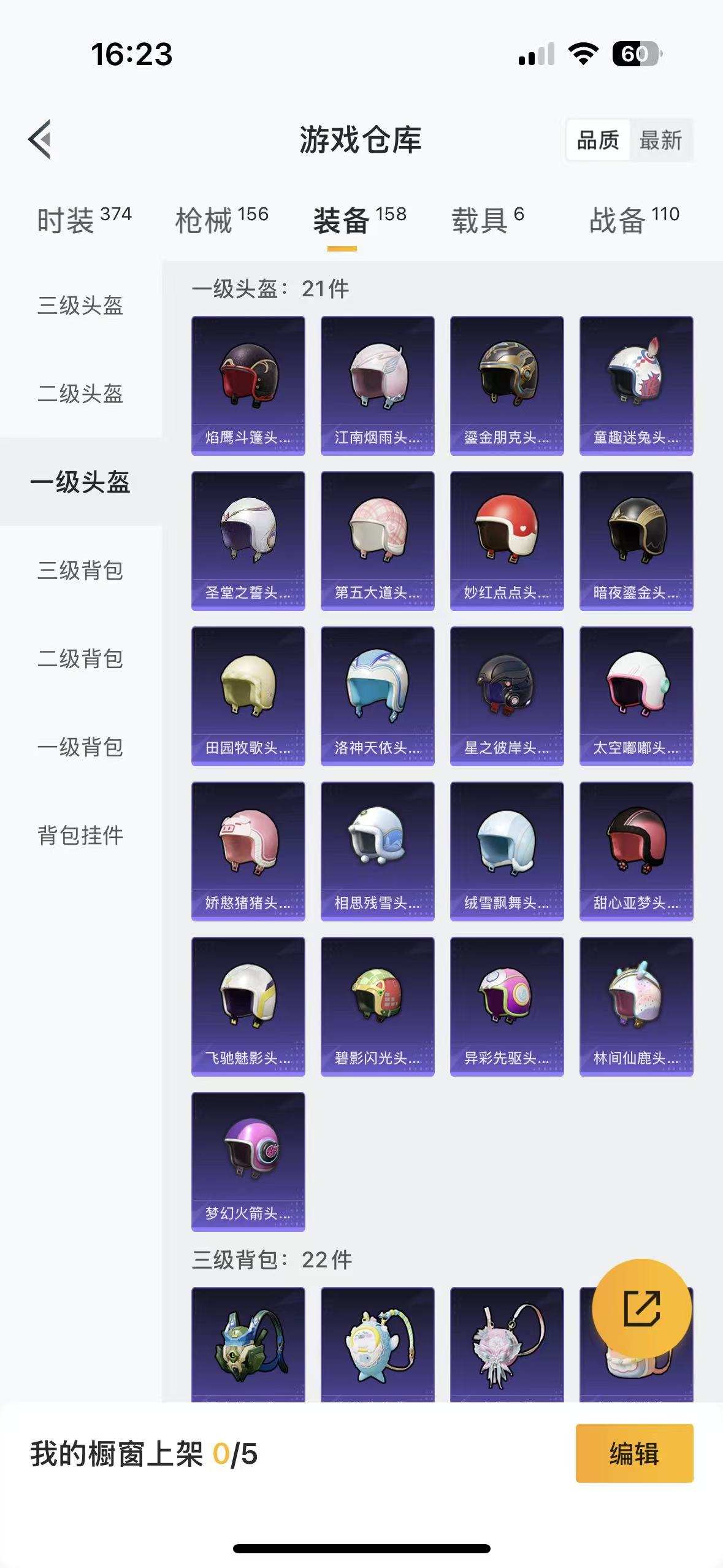View the 妙红点点 helmet
723x1568 pixels.
pyautogui.click(x=507, y=540)
